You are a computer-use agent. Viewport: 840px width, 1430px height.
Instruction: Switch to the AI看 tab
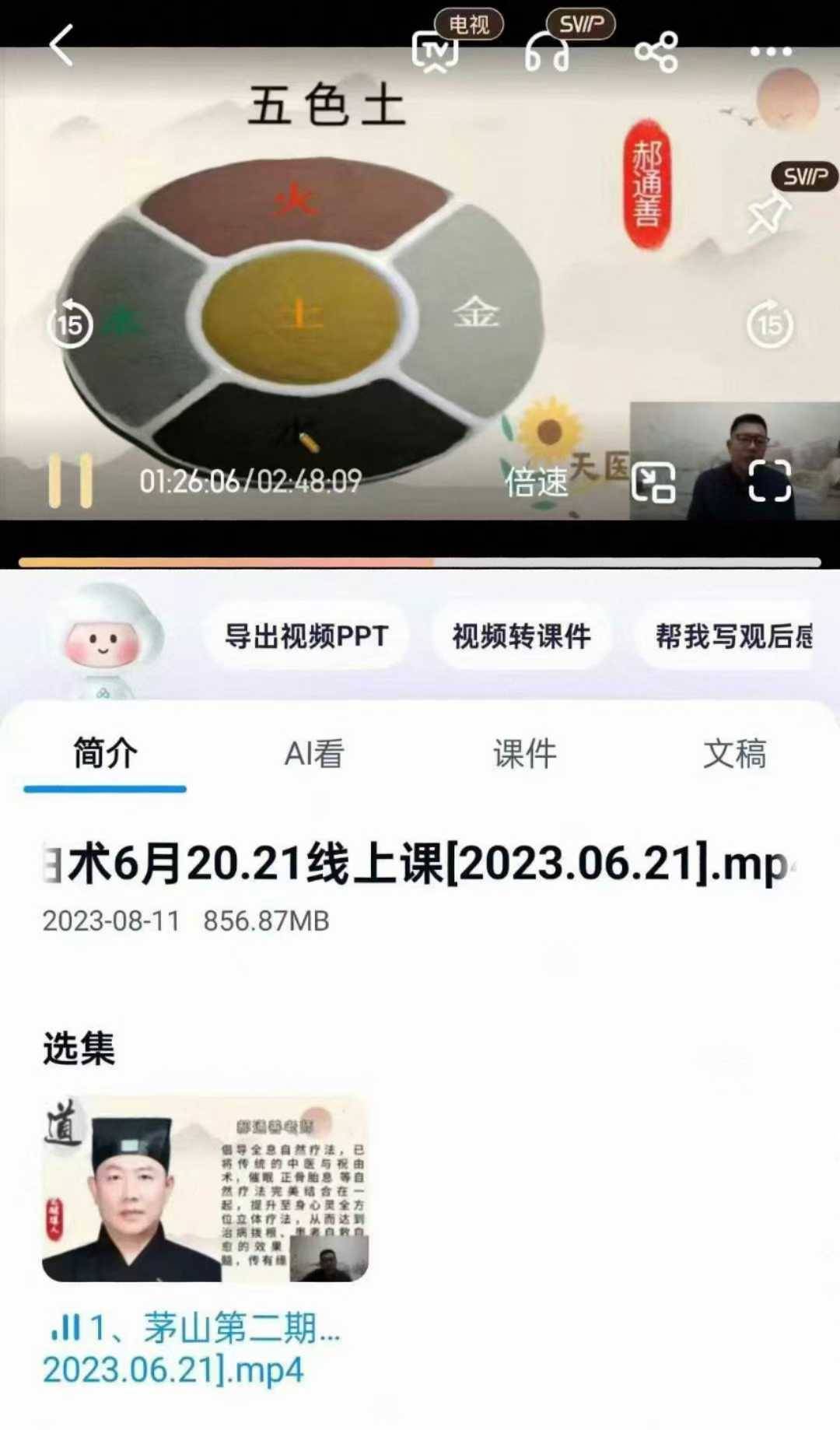click(x=314, y=753)
